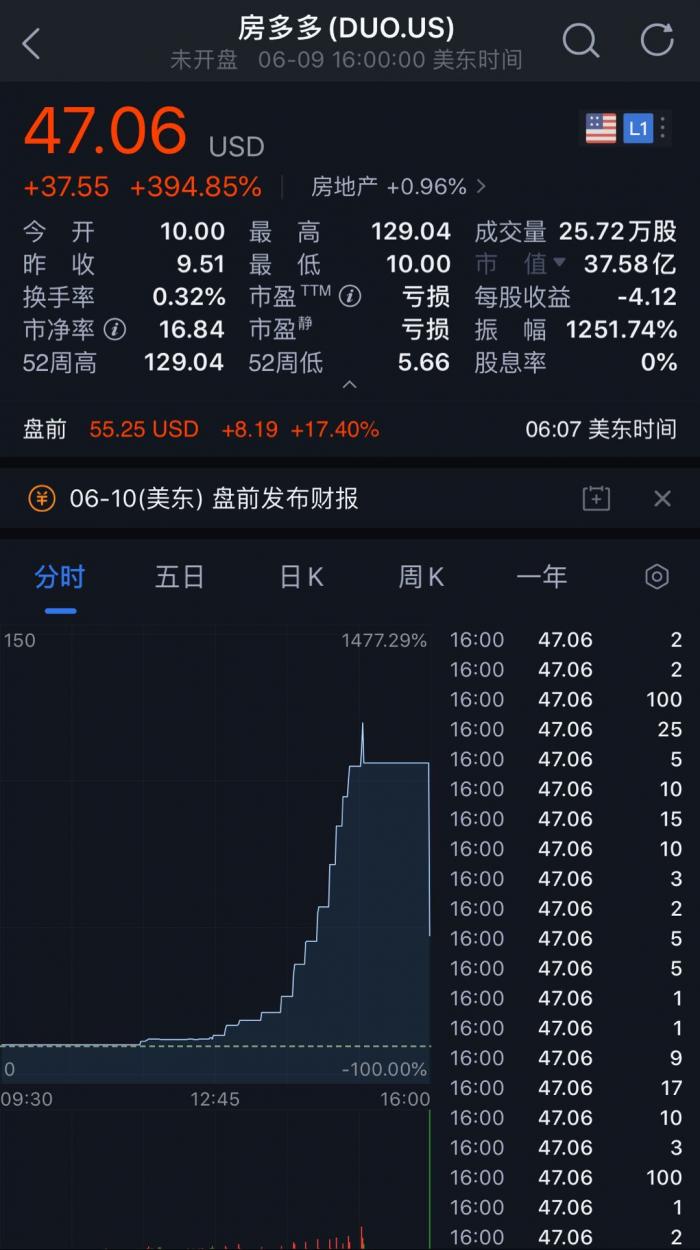This screenshot has height=1250, width=700.
Task: Refresh the DUO.US quote
Action: (x=657, y=41)
